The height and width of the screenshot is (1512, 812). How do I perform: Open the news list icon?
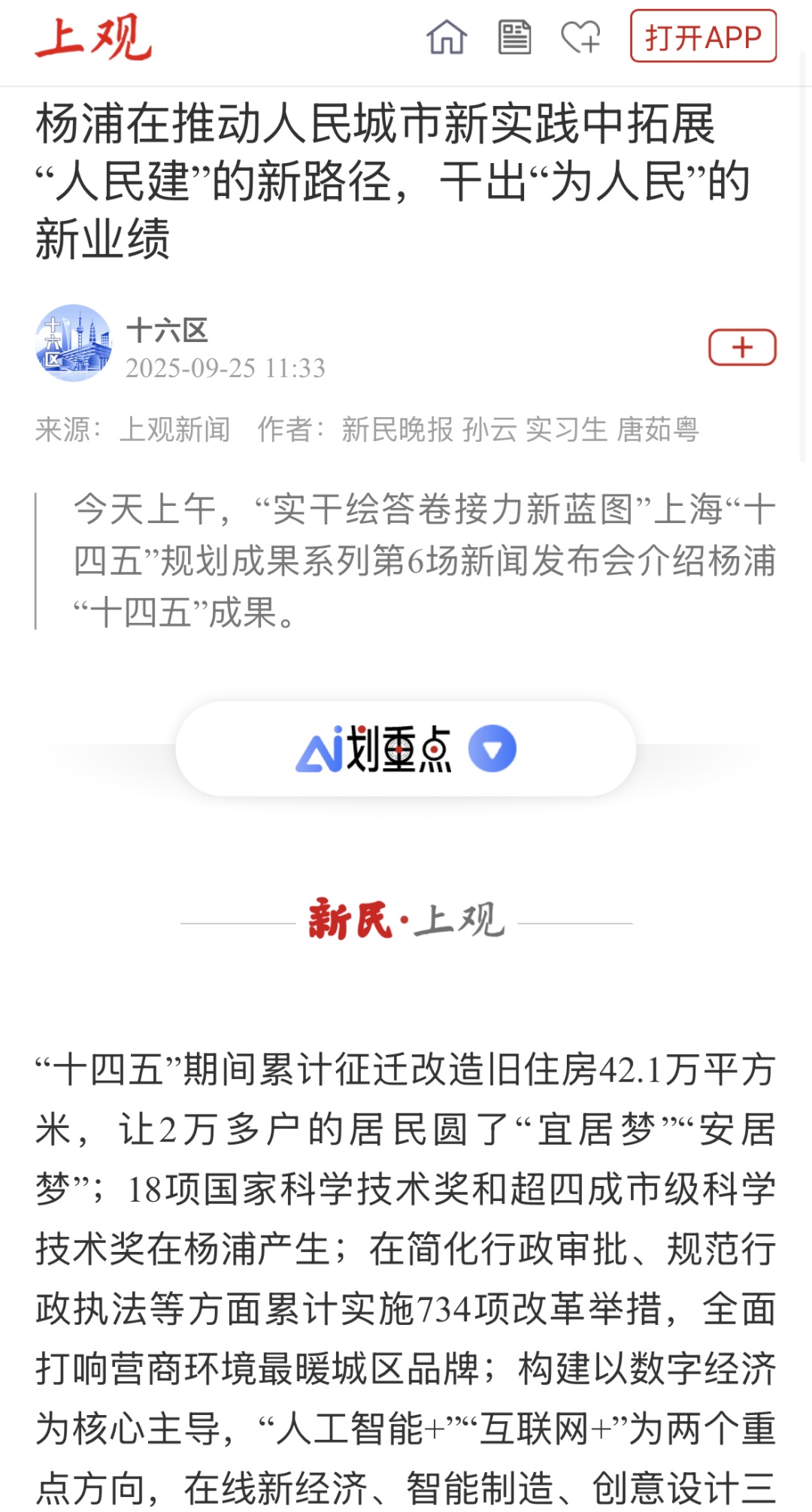(x=515, y=37)
